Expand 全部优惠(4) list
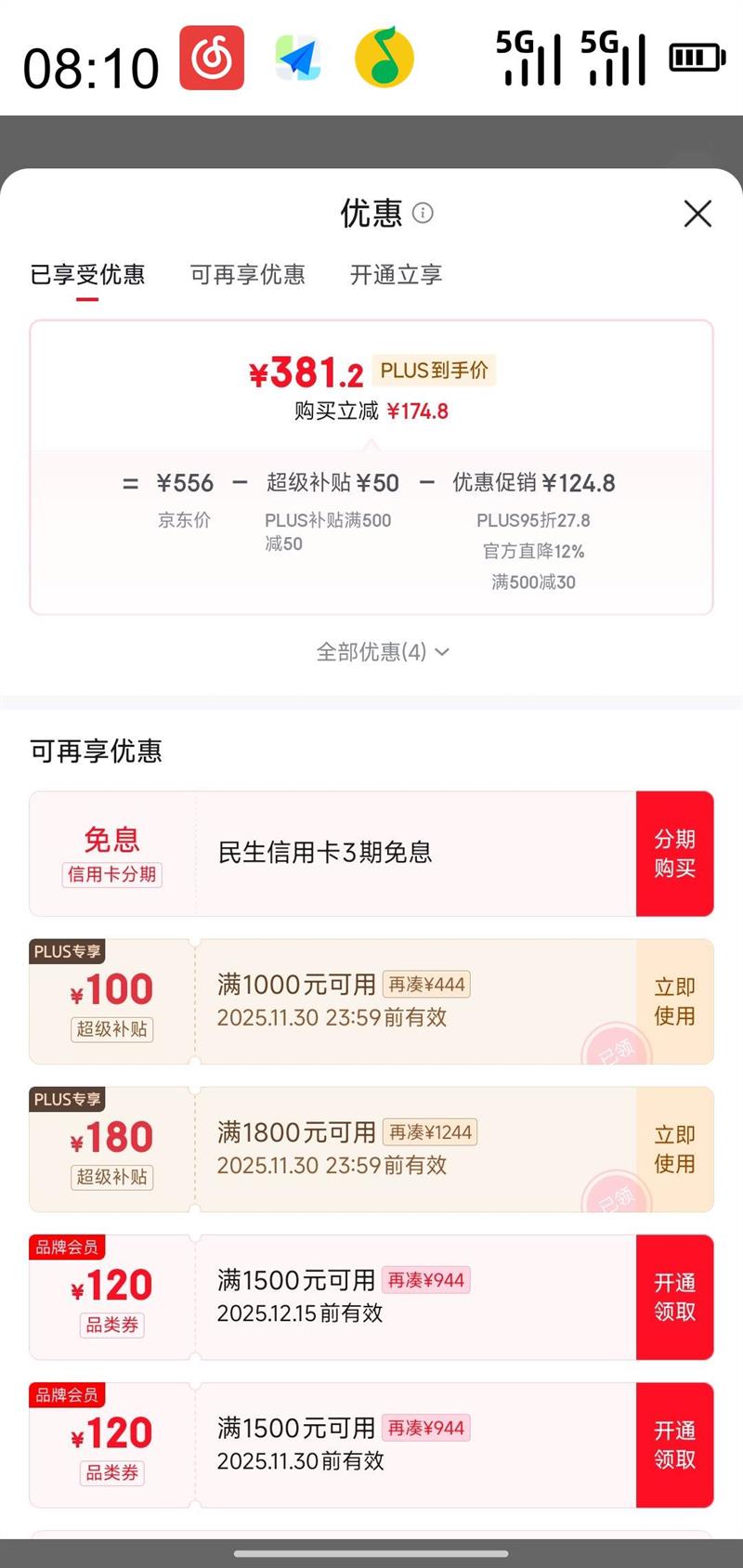Screen dimensions: 743x1568 pos(383,652)
